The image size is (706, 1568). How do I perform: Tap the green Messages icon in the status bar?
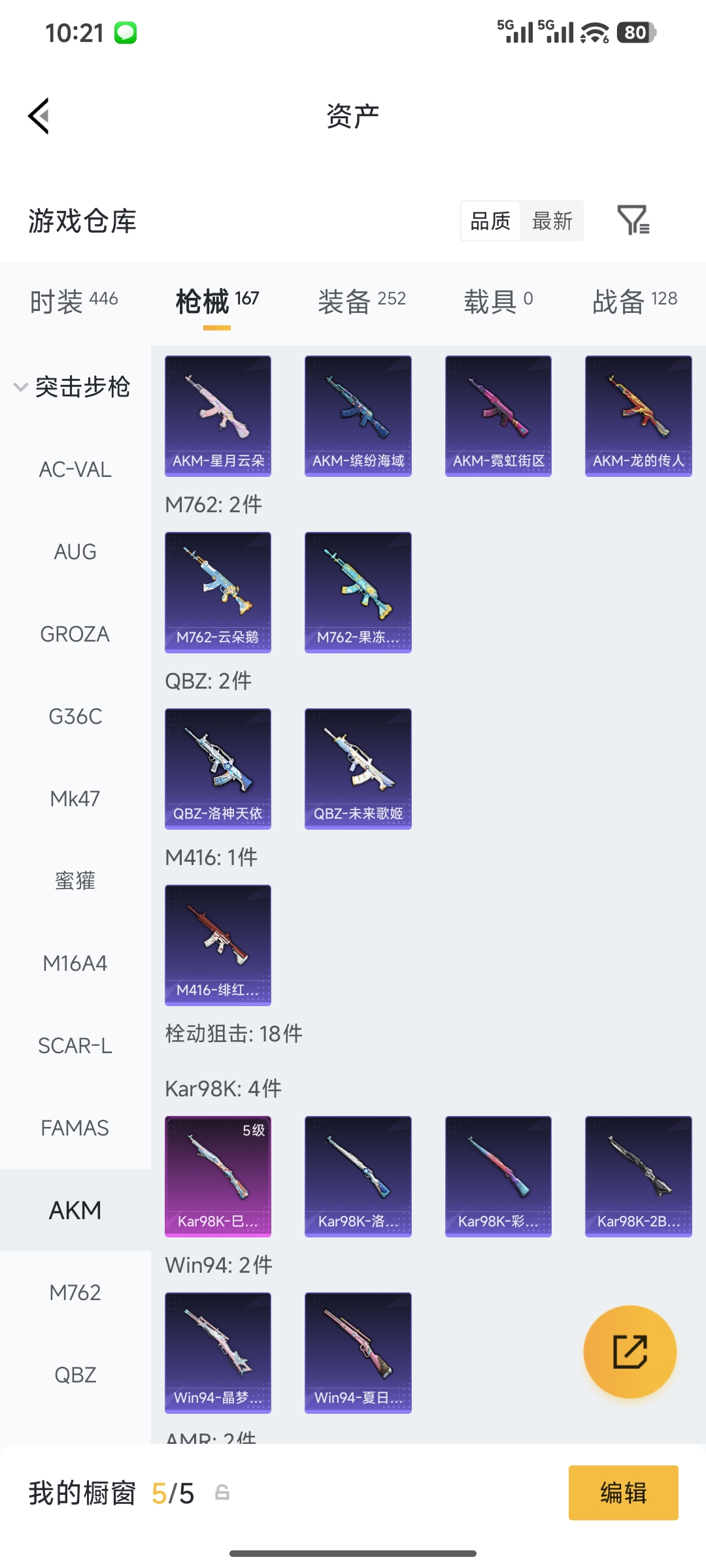[x=126, y=31]
